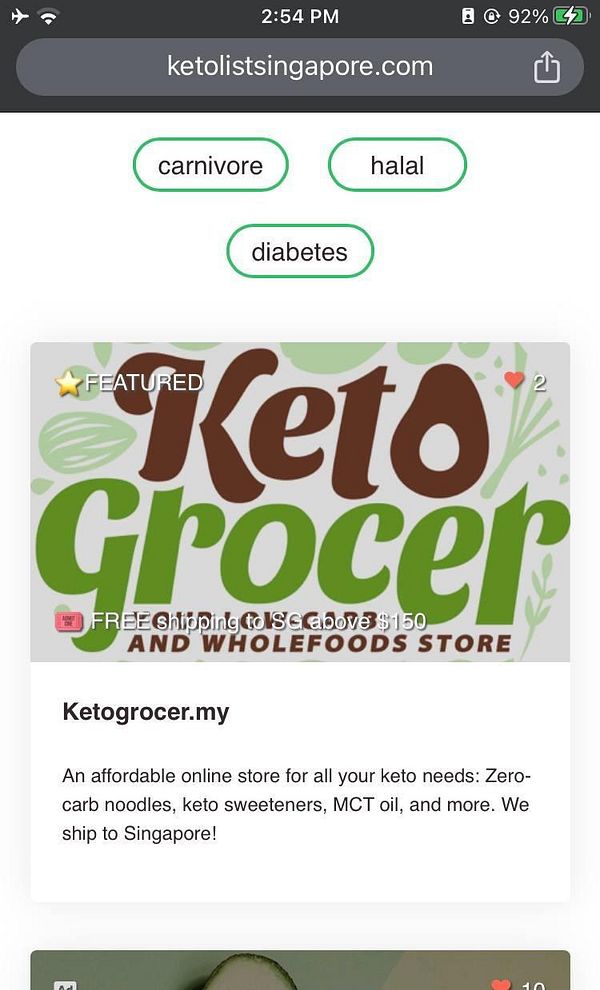Select the halal filter chip

[x=397, y=165]
